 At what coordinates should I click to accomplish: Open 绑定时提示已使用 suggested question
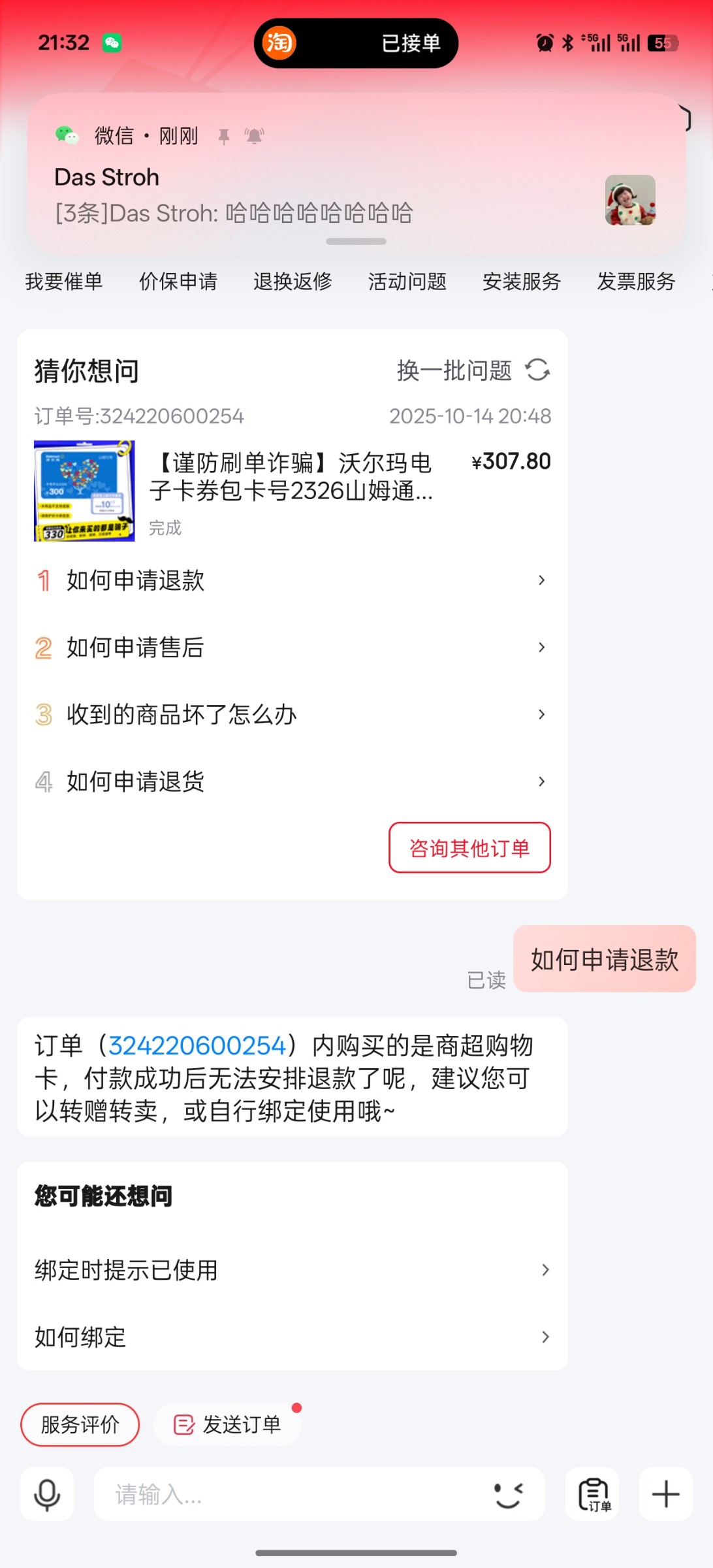(292, 1270)
